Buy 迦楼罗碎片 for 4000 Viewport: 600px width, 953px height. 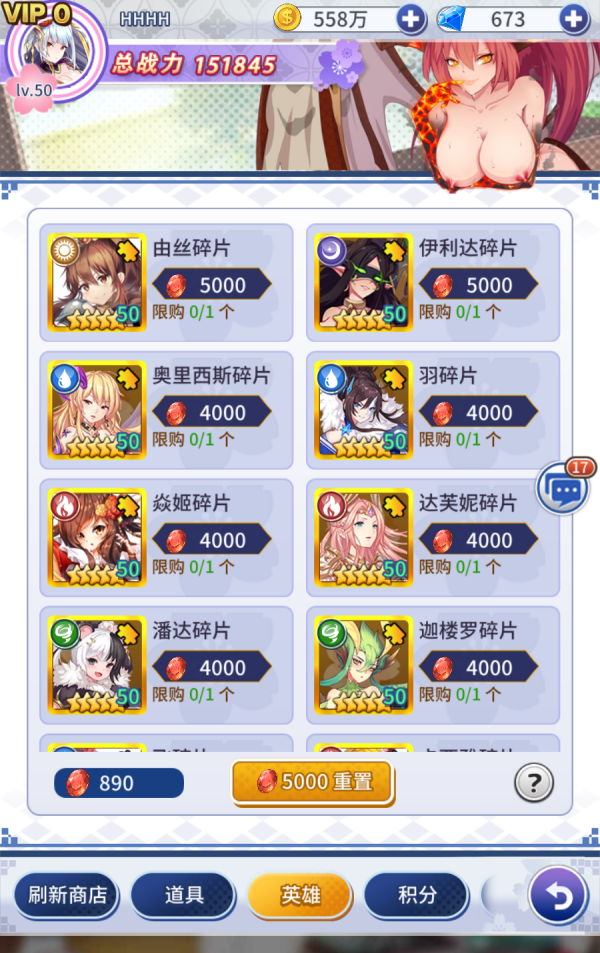478,667
